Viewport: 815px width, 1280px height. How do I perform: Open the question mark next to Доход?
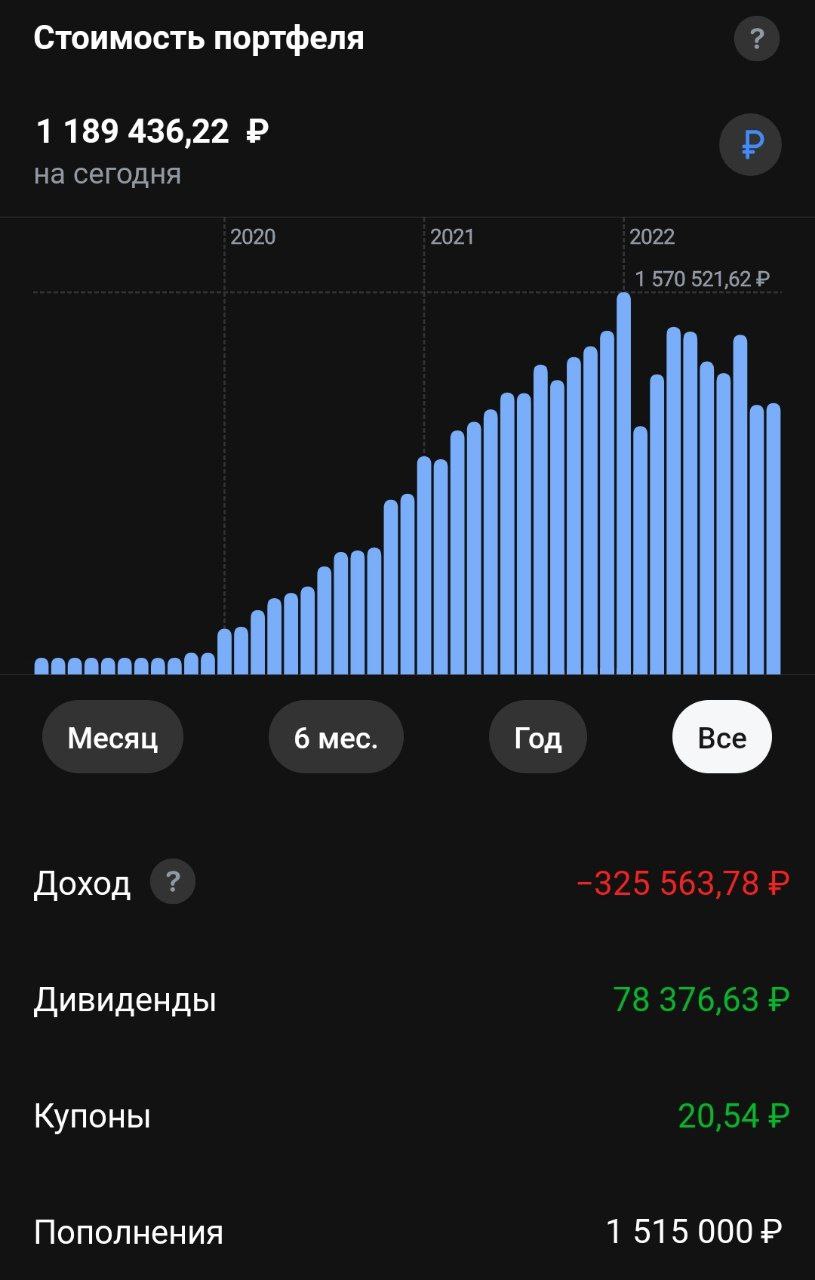173,882
